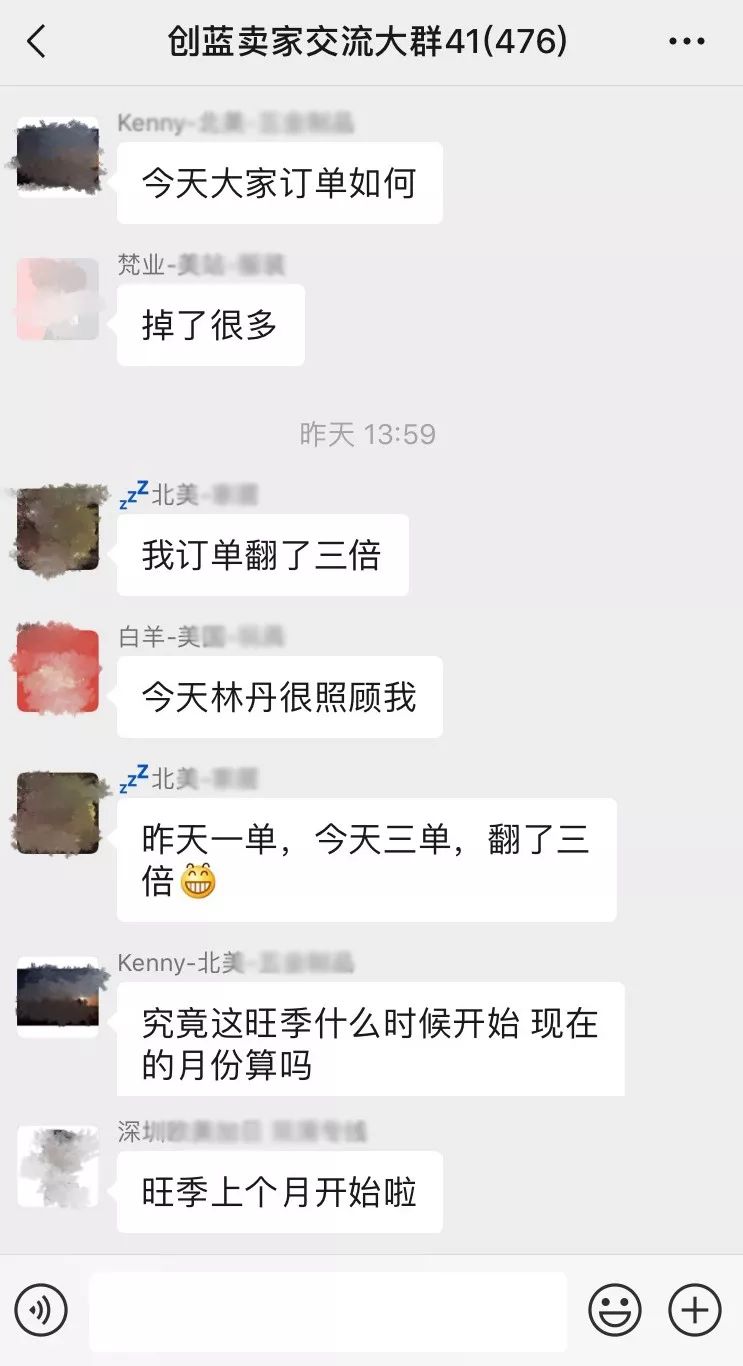Open the group chat overflow menu

[686, 42]
